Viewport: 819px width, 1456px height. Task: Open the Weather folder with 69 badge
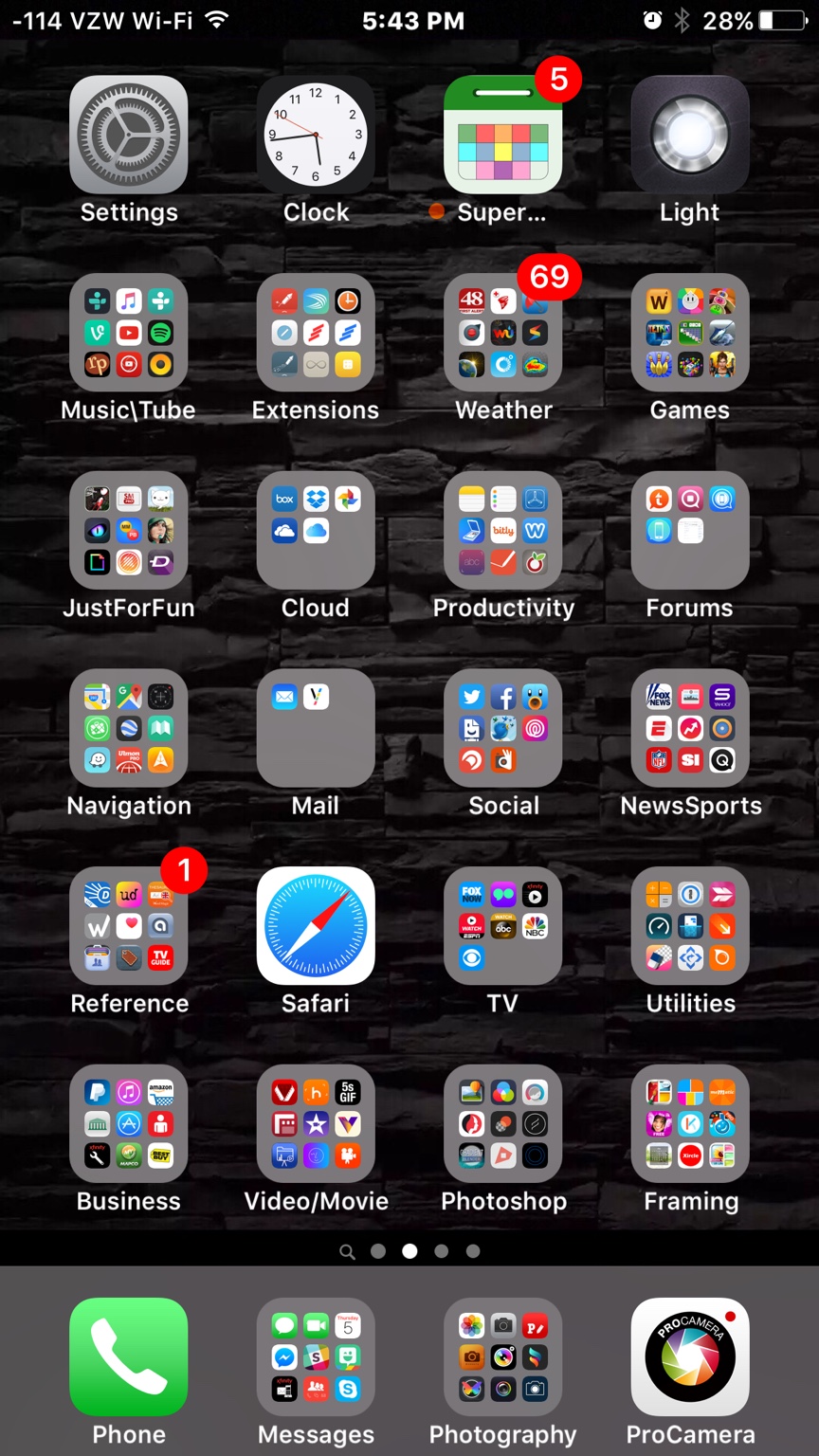point(503,333)
